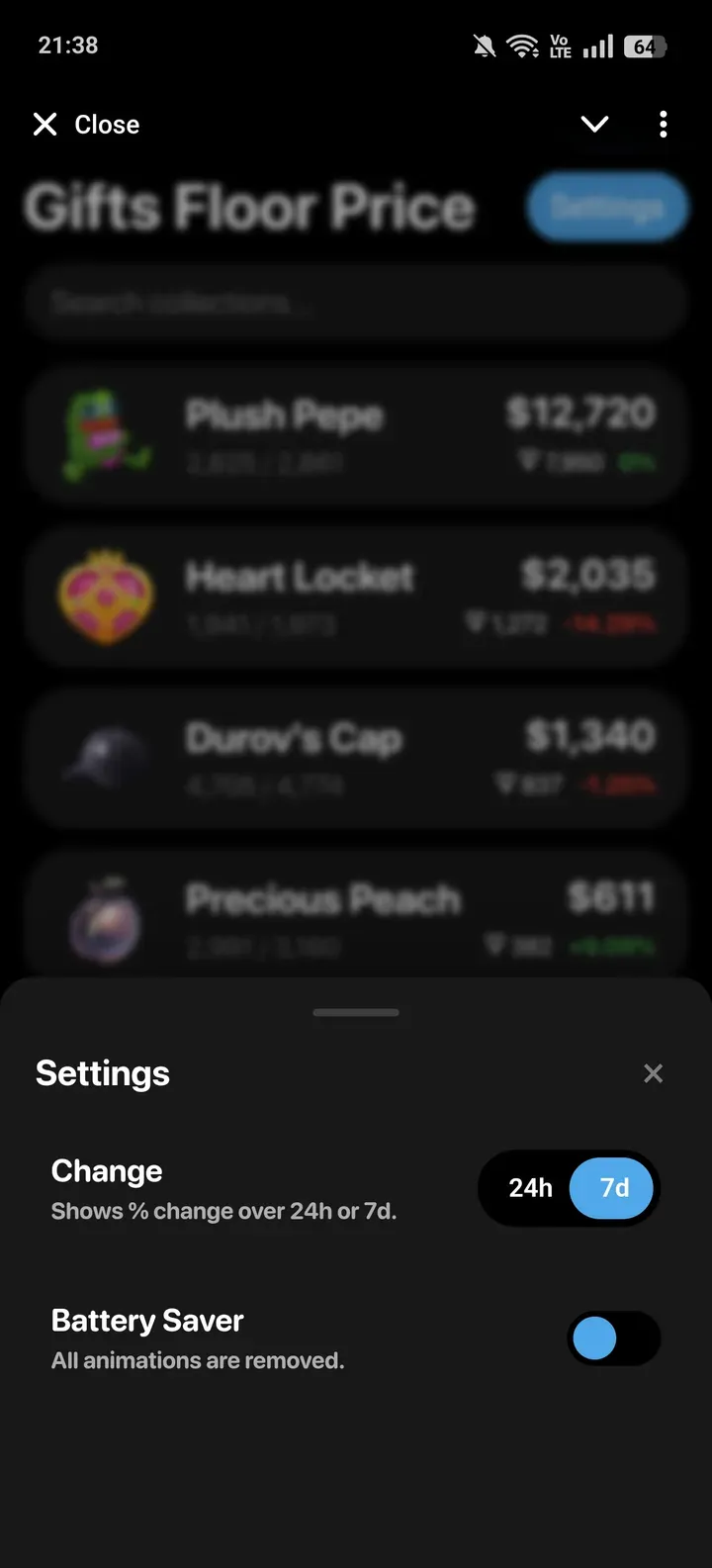This screenshot has height=1568, width=712.
Task: Tap the green percentage change for Precious Peach
Action: [x=613, y=946]
